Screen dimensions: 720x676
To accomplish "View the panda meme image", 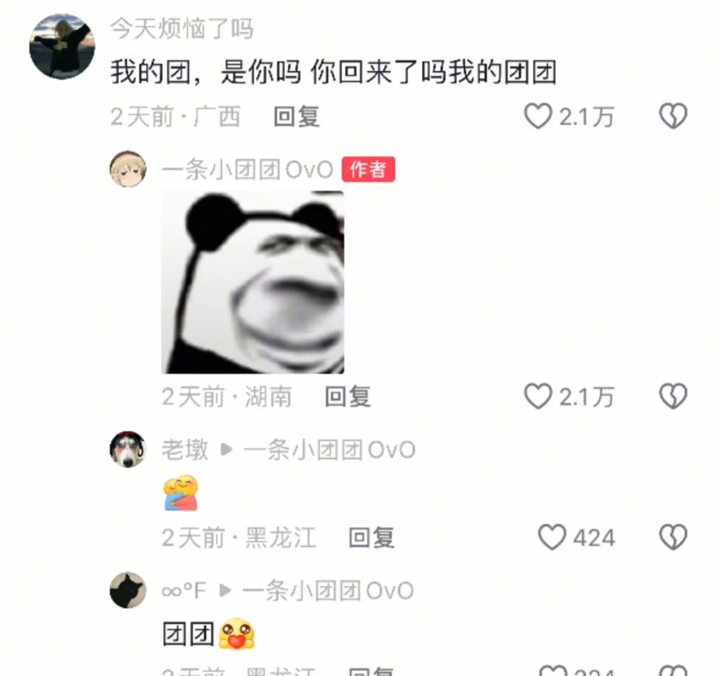I will (x=253, y=282).
